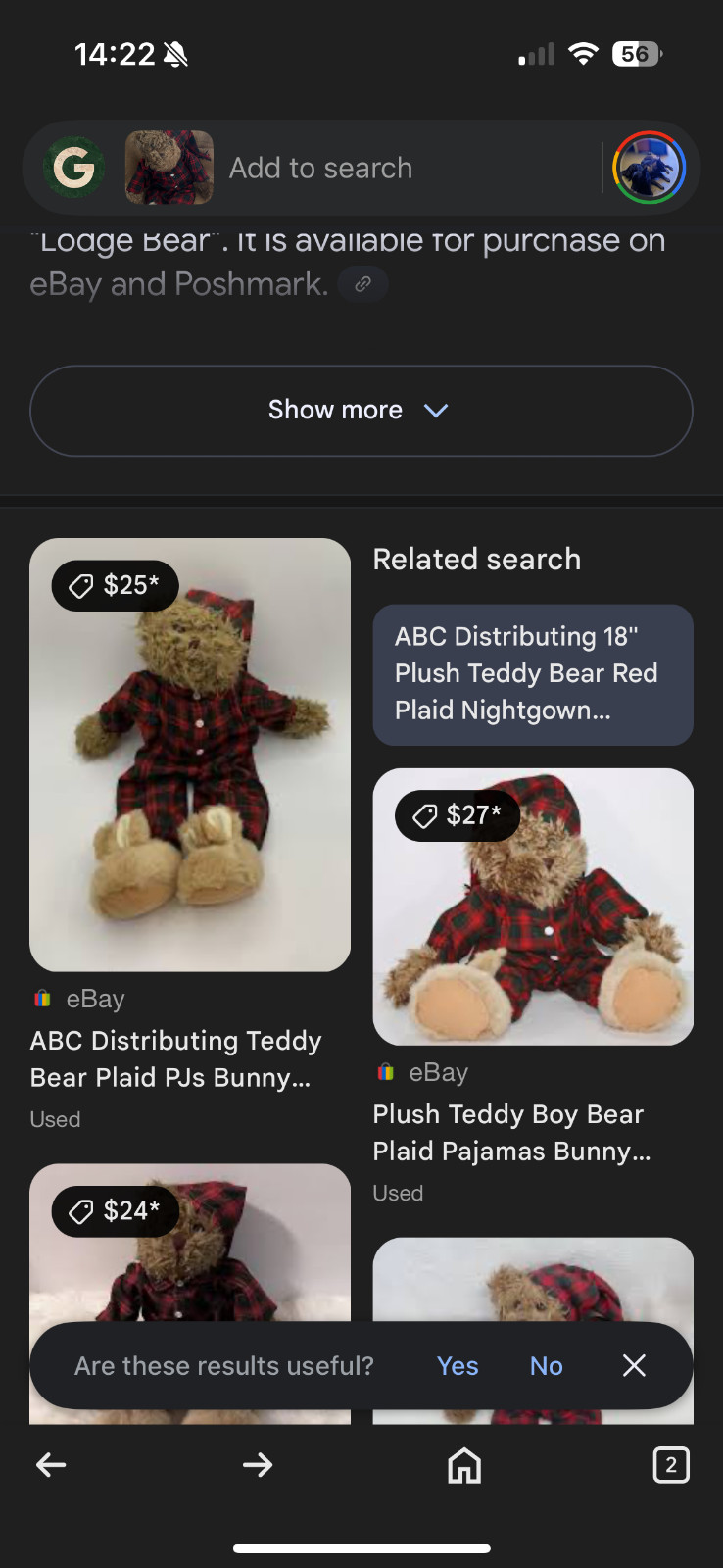Select the home icon in bottom navigation
The image size is (723, 1568).
(x=463, y=1465)
